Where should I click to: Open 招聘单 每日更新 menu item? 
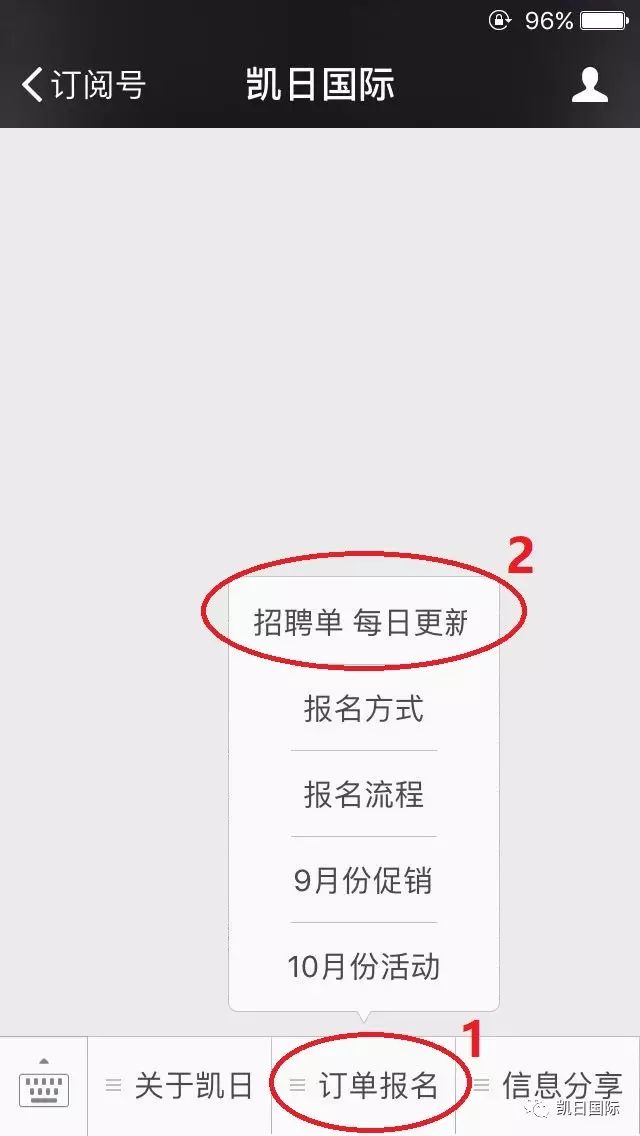point(361,623)
